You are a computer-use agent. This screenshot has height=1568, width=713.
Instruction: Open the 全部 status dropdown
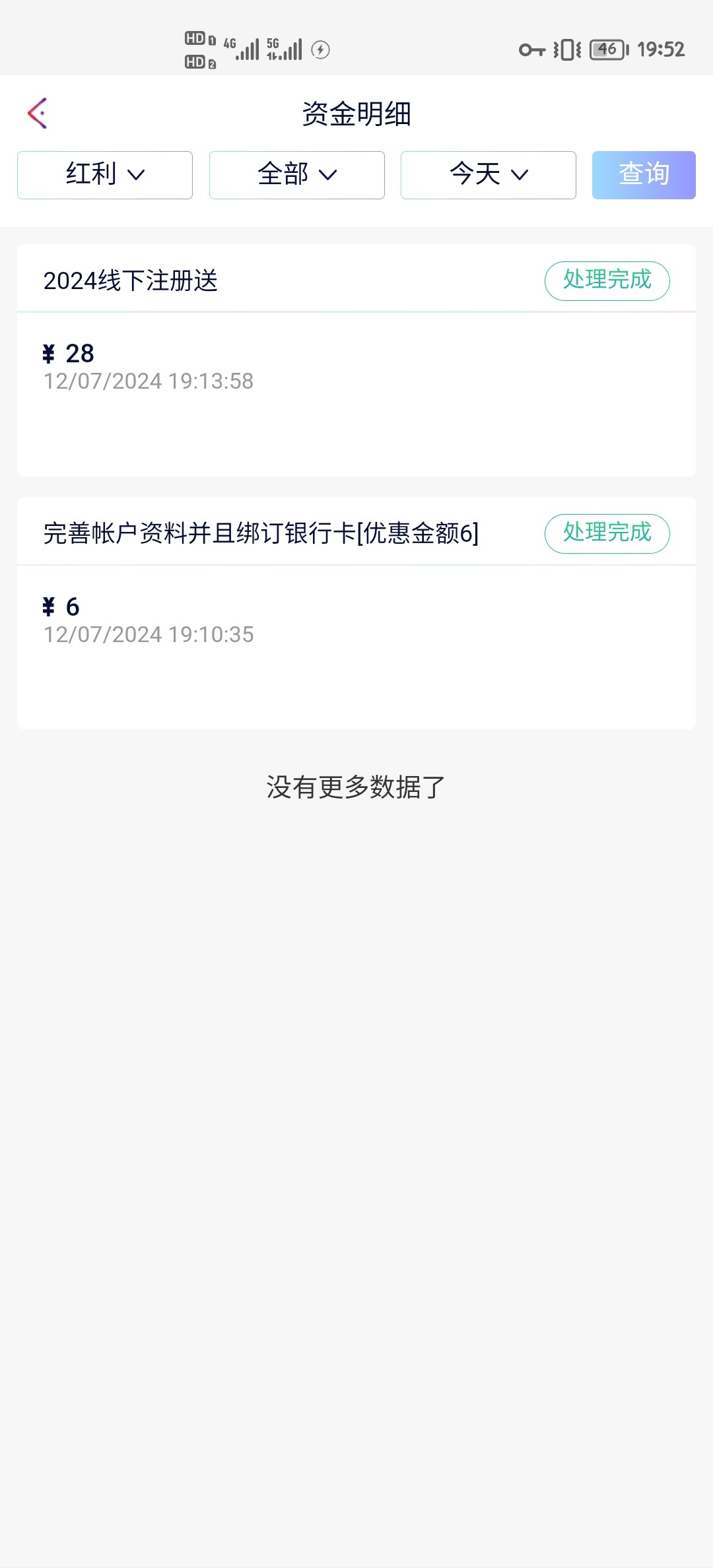point(297,175)
